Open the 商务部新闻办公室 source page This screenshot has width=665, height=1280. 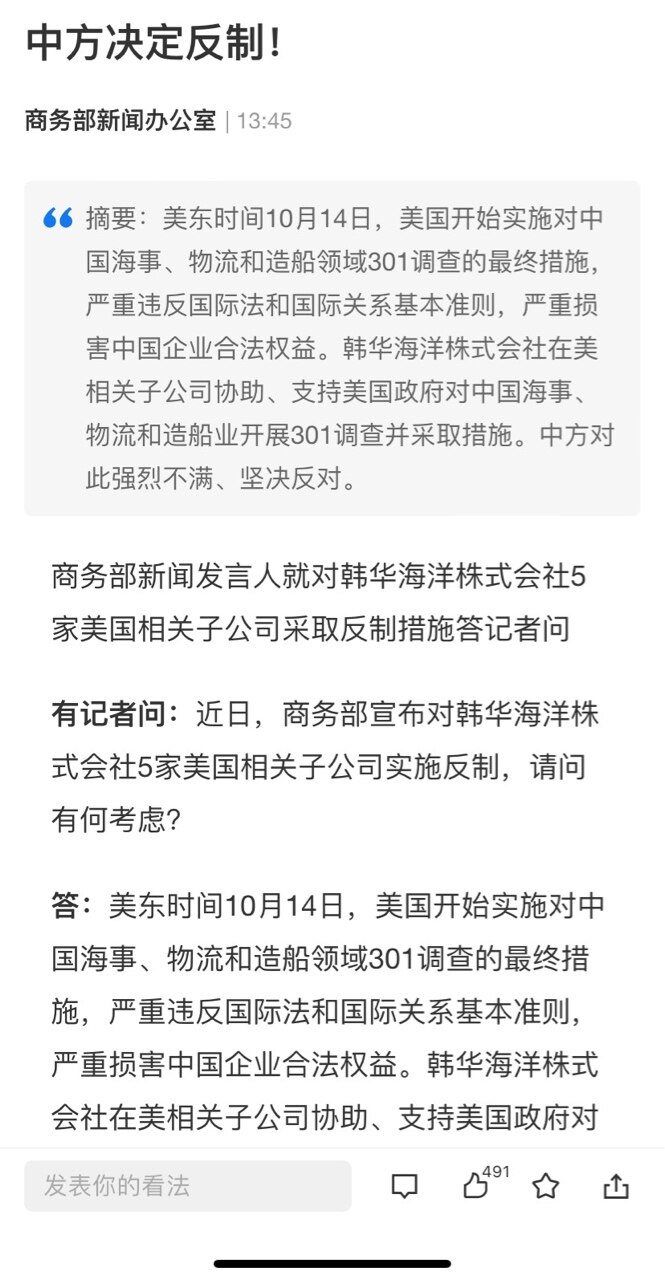tap(121, 121)
